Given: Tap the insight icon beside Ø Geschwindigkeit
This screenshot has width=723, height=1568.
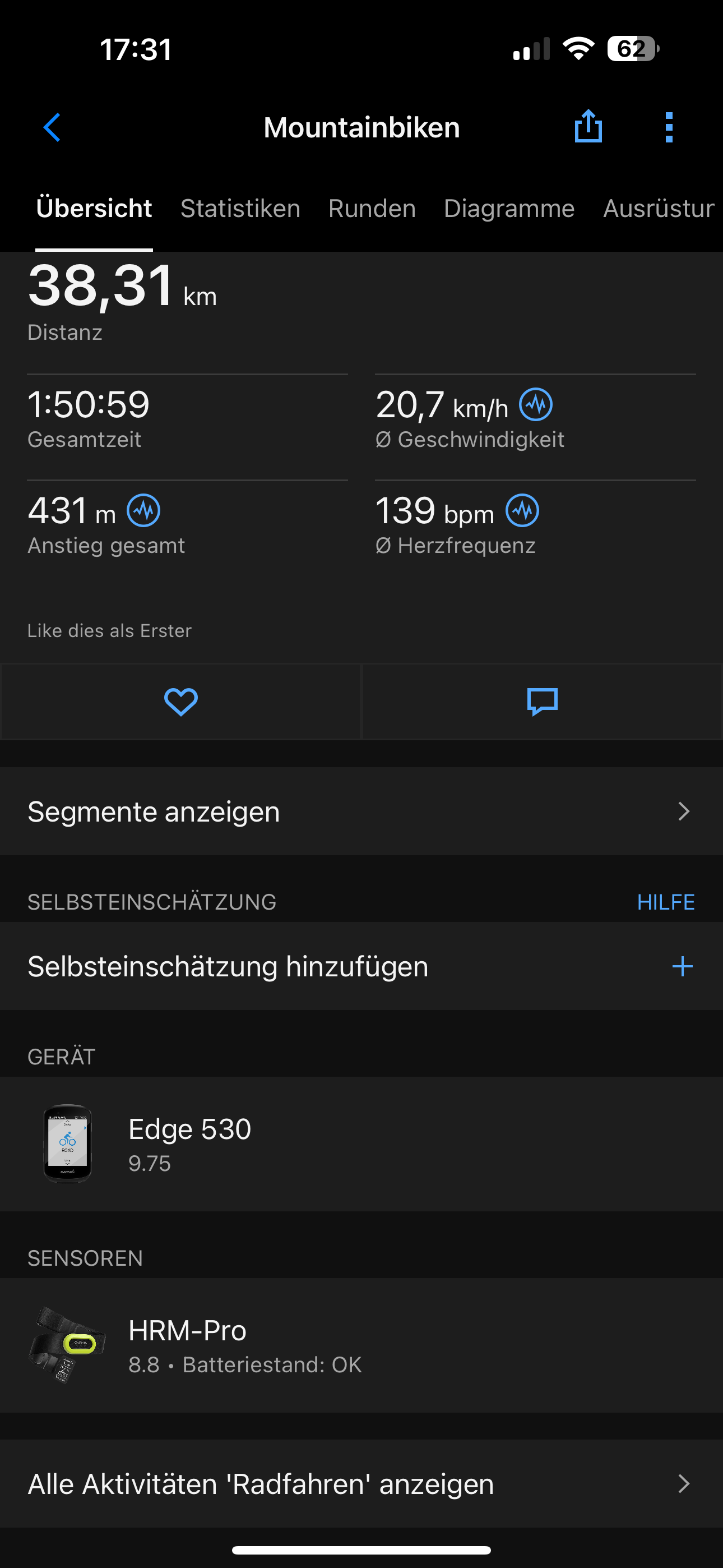Looking at the screenshot, I should [x=536, y=405].
